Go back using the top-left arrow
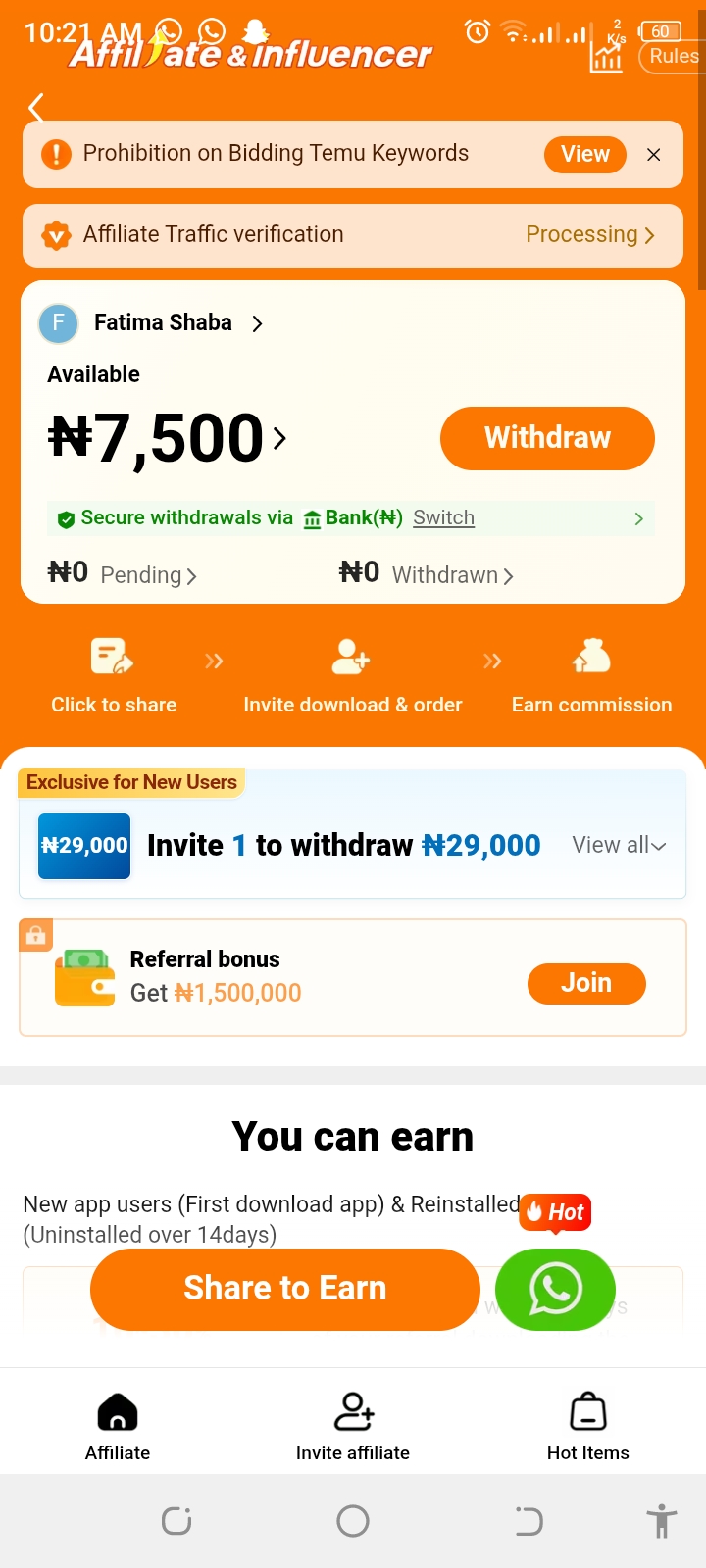 click(x=36, y=107)
